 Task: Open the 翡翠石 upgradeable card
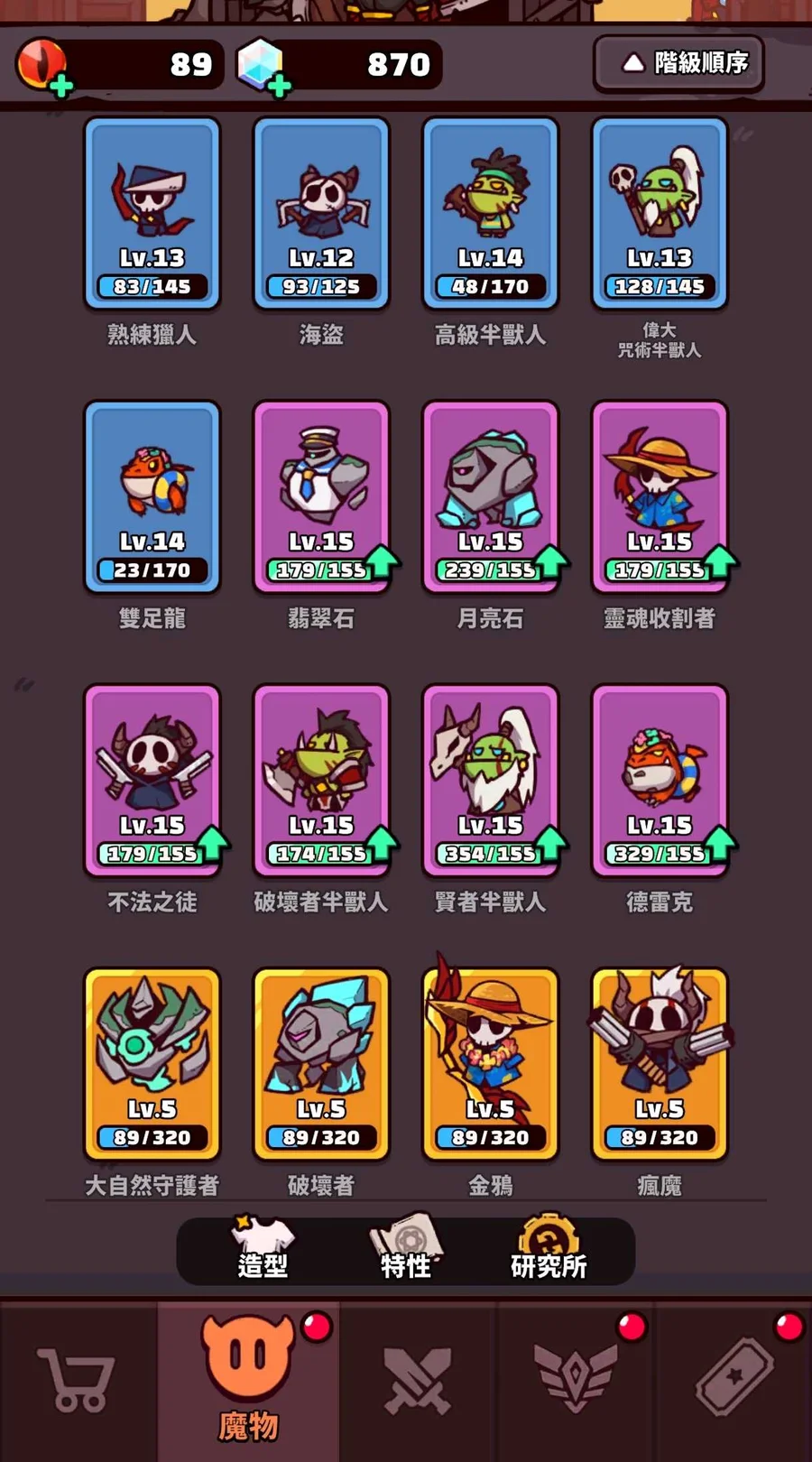point(321,497)
